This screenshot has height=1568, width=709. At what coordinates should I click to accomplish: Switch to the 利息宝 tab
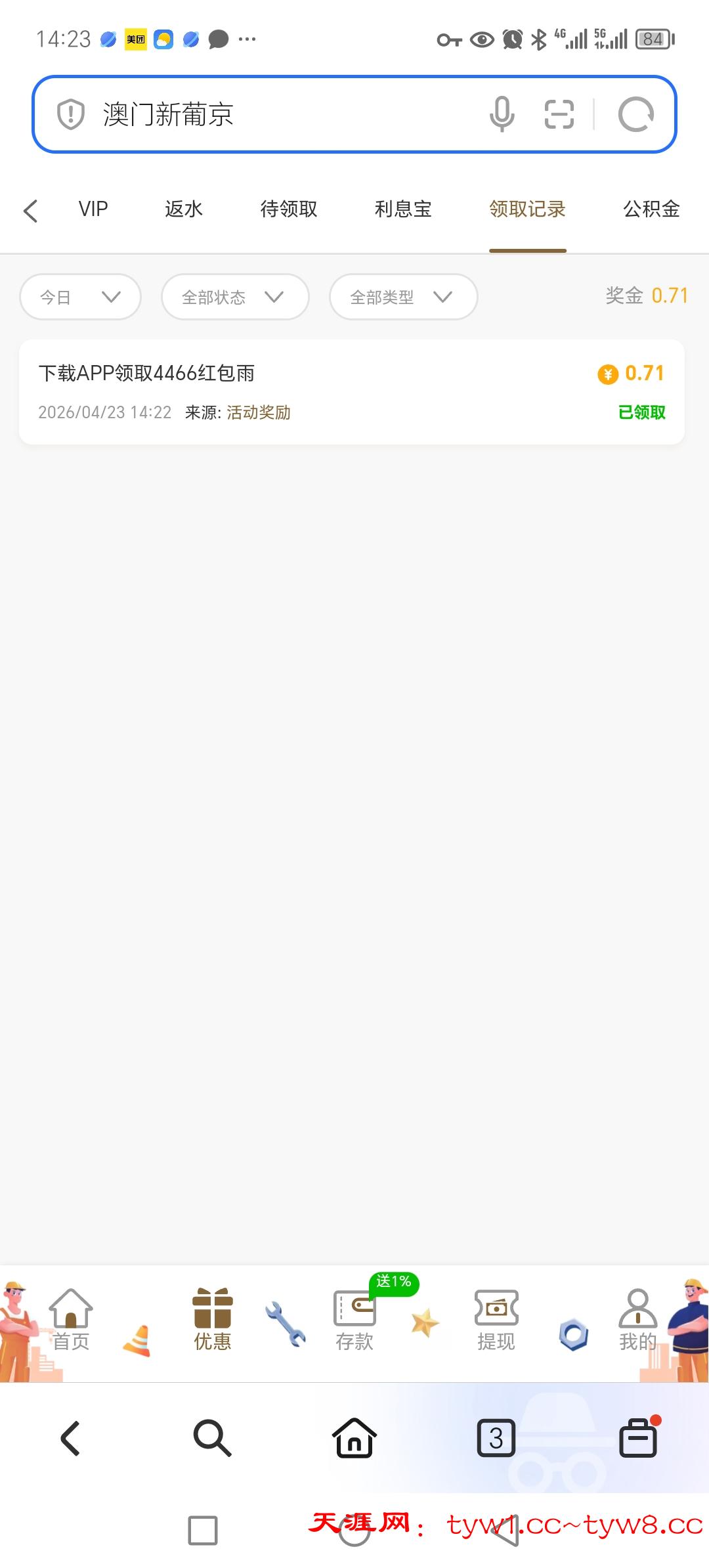[x=403, y=209]
